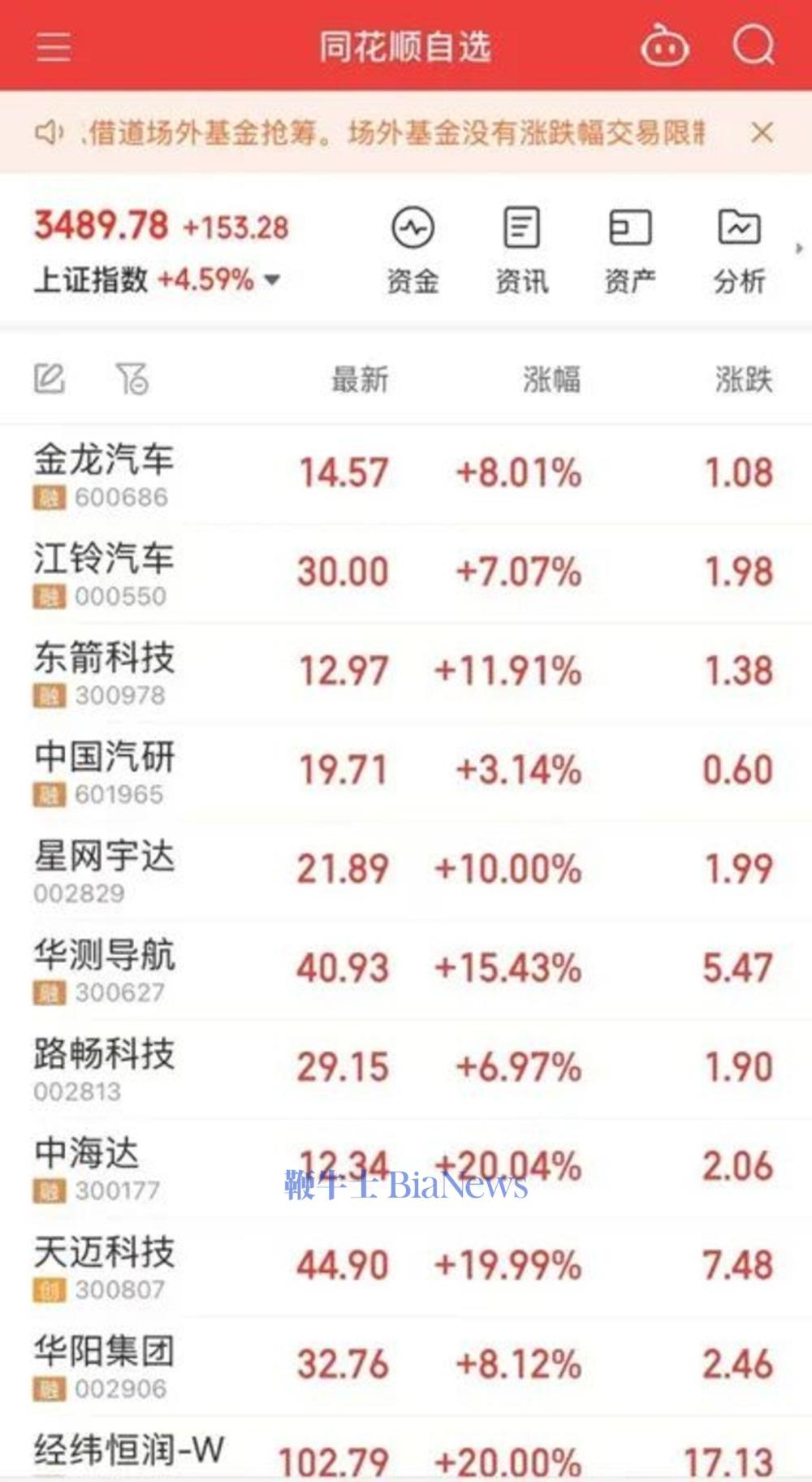Sort list by 涨幅 column

coord(551,379)
